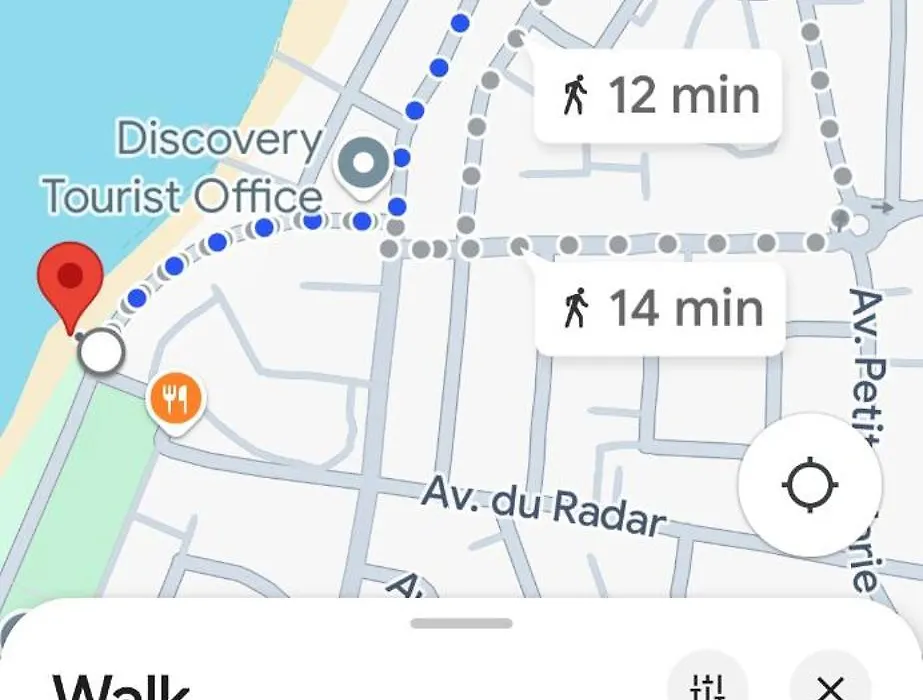
Task: Open the orange restaurant marker
Action: pyautogui.click(x=176, y=398)
